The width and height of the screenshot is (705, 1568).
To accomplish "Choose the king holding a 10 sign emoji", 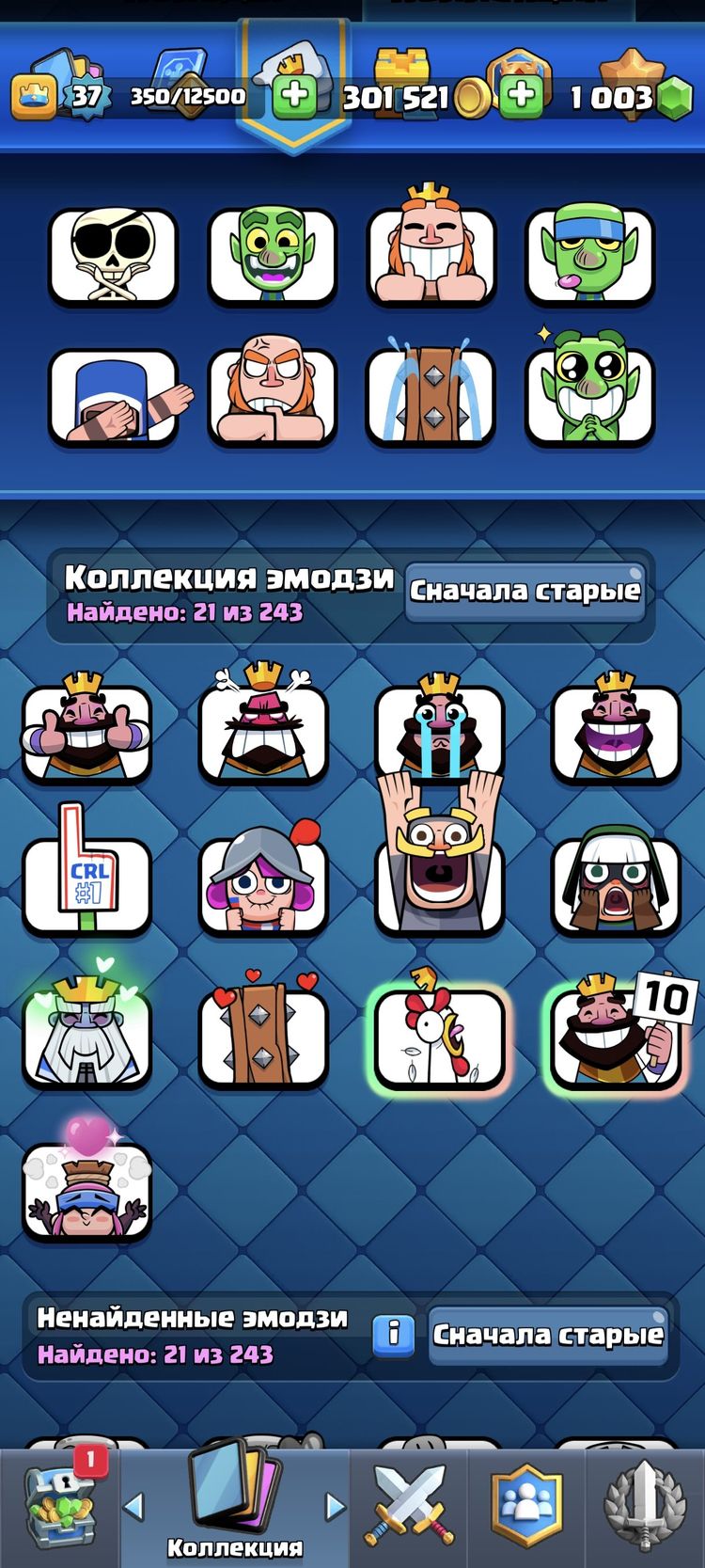I will [616, 1037].
